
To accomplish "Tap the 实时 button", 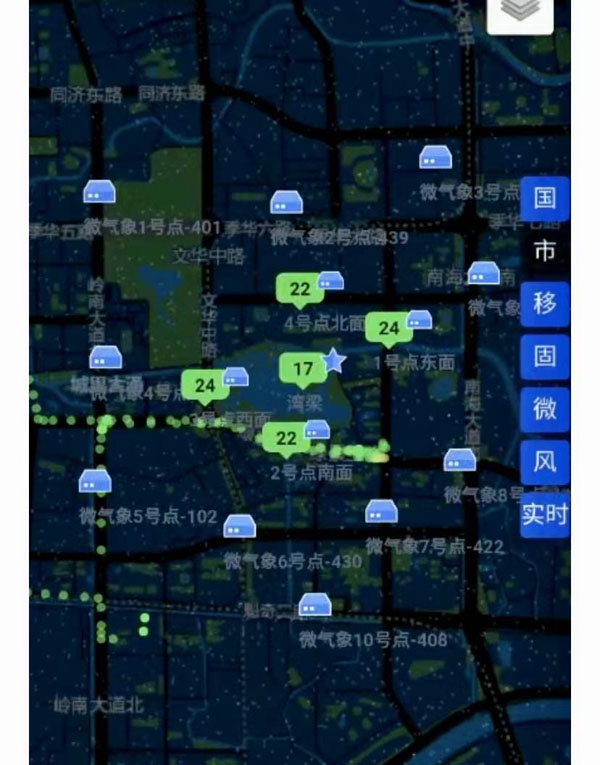I will click(545, 514).
